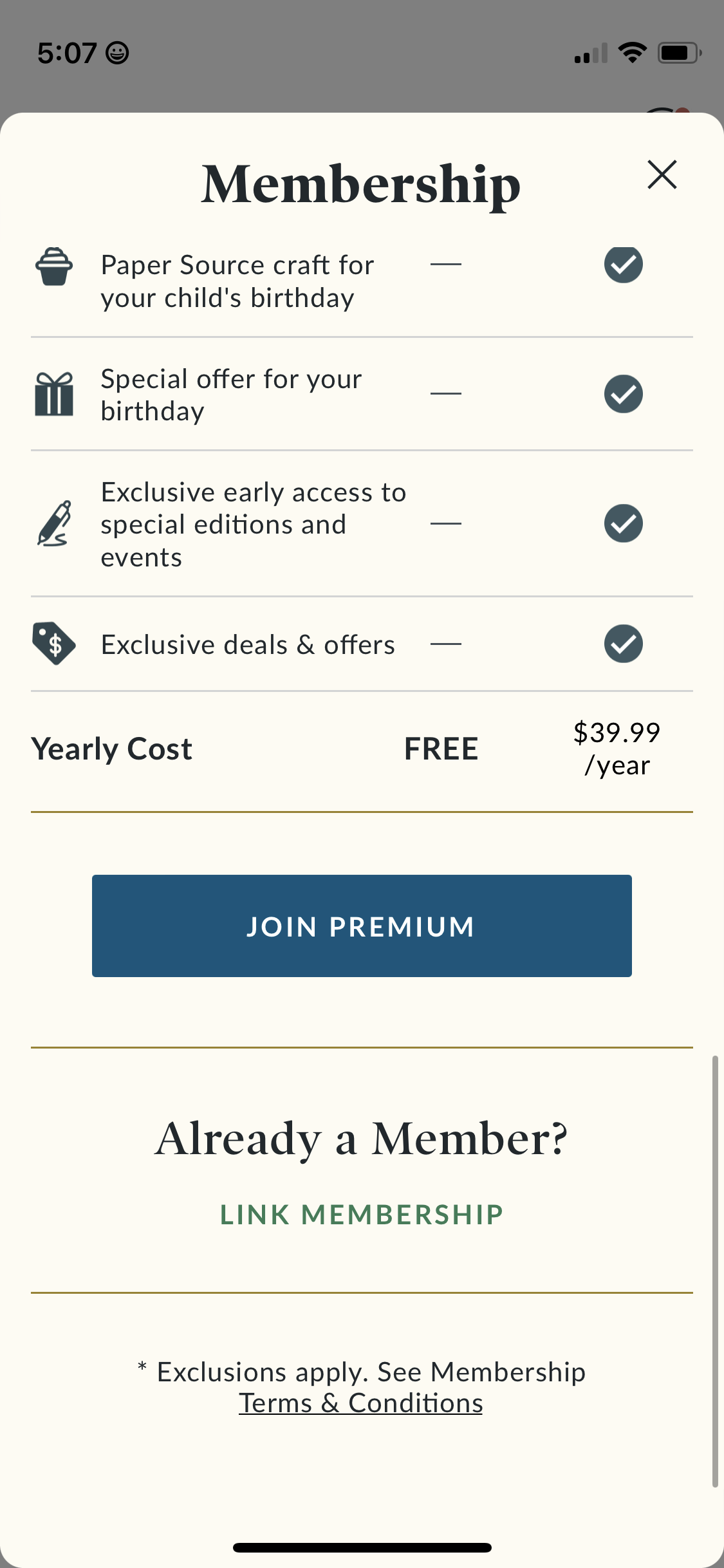Click the price tag deals icon

coord(55,644)
